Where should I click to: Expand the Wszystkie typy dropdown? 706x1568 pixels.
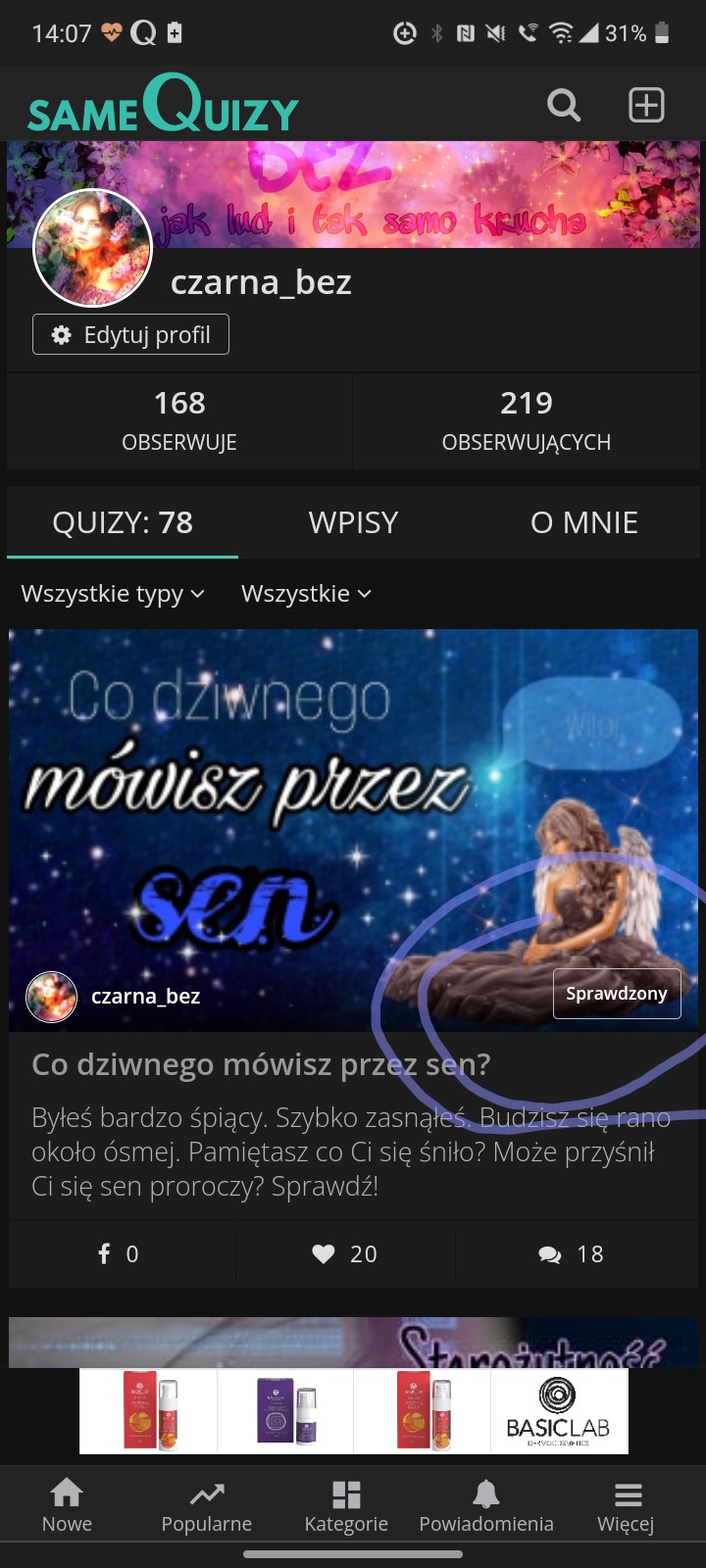113,594
